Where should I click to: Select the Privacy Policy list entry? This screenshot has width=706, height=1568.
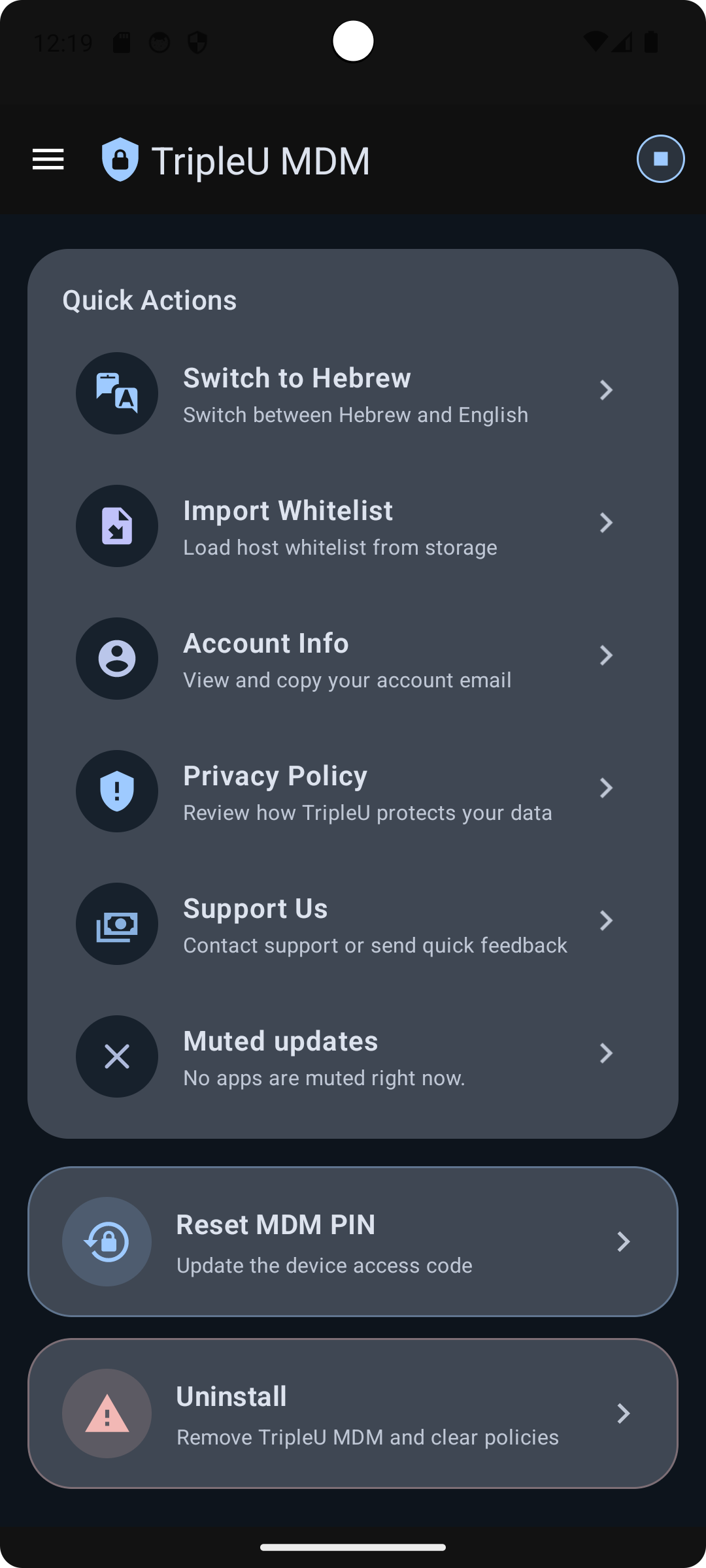click(x=353, y=791)
